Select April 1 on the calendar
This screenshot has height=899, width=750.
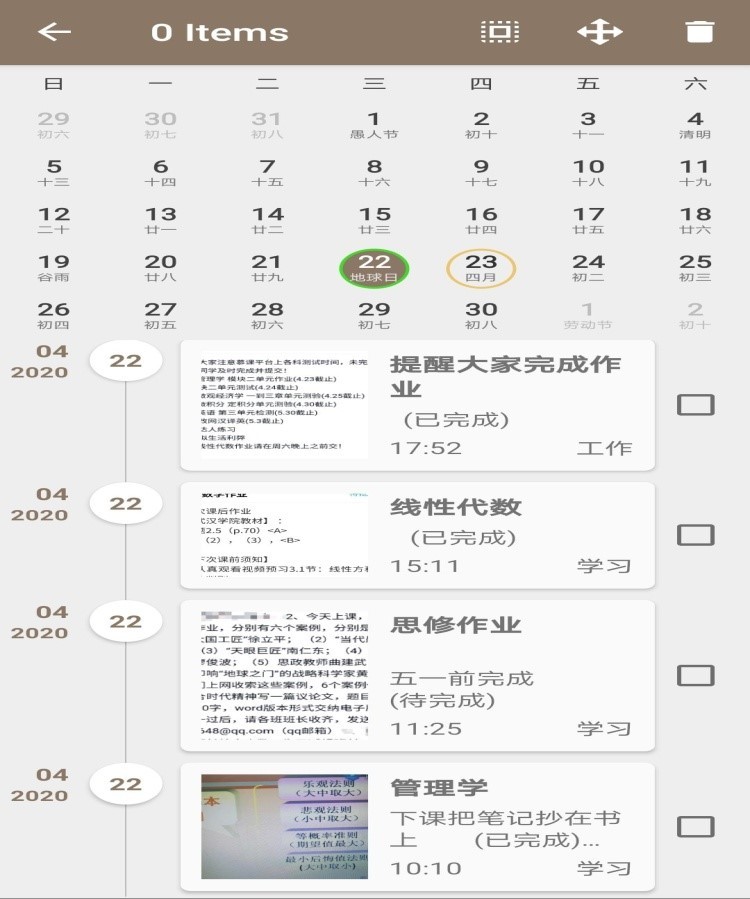click(374, 125)
